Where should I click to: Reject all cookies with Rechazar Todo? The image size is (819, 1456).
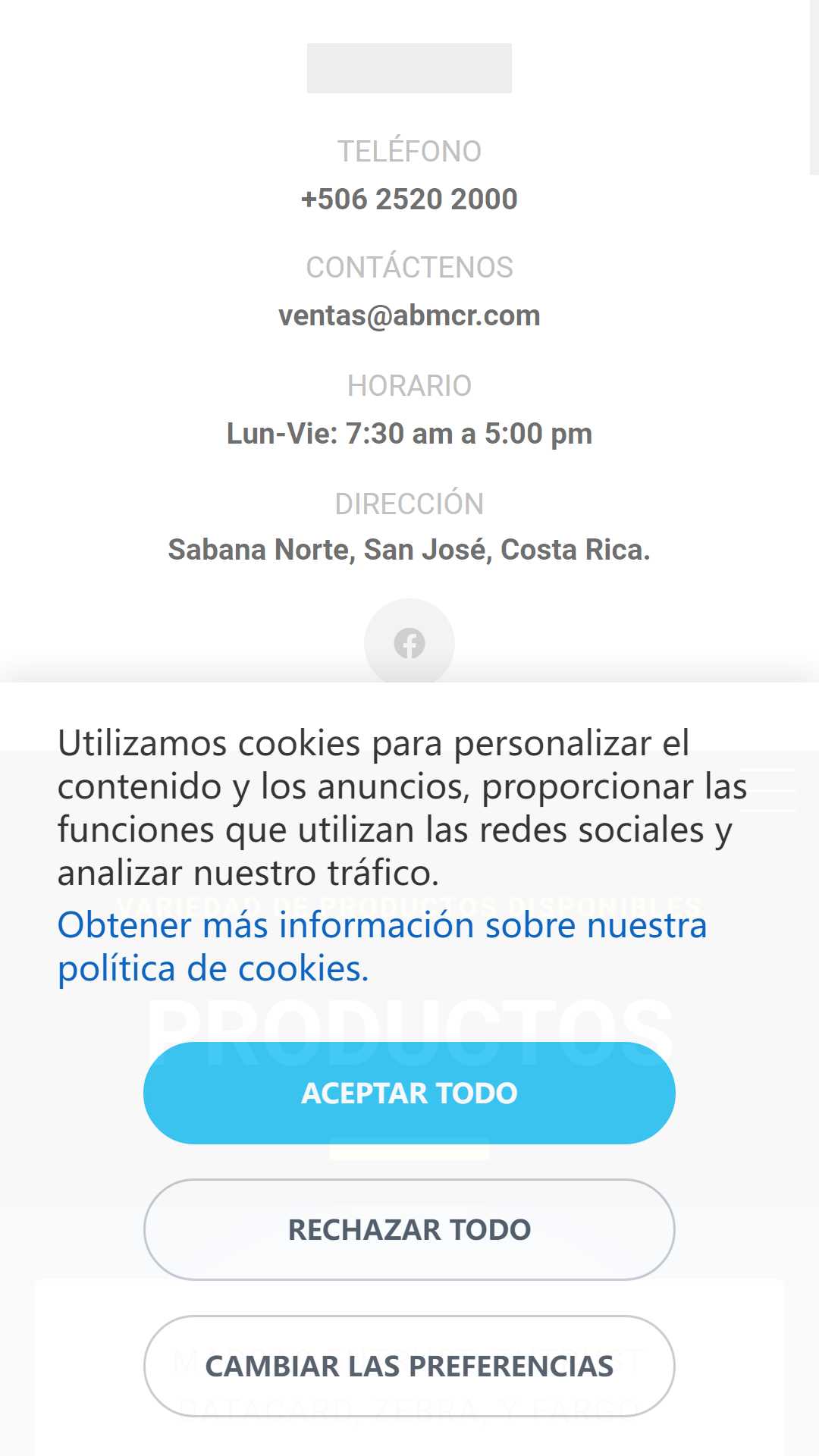pyautogui.click(x=409, y=1229)
